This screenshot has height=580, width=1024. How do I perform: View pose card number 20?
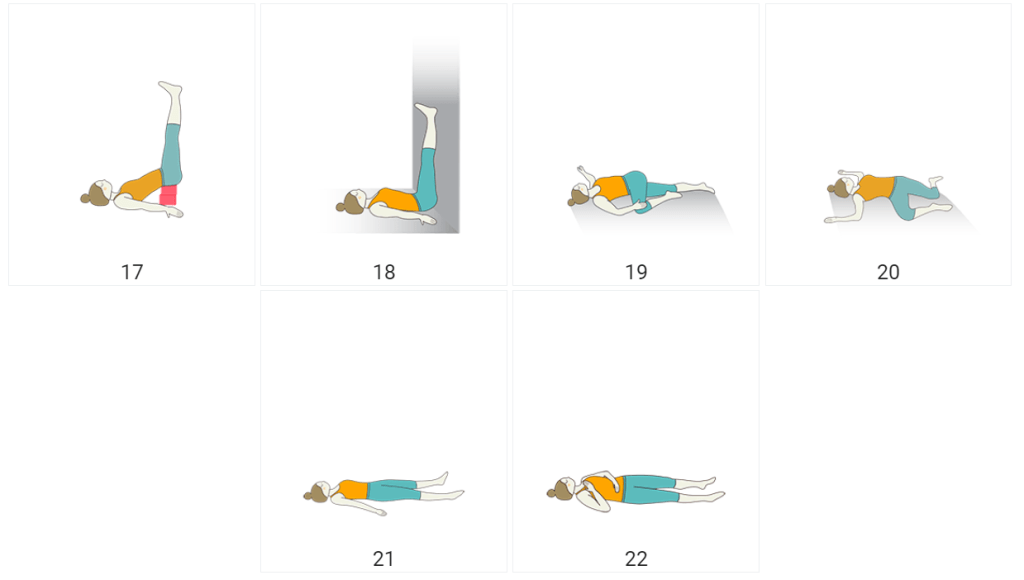[888, 145]
